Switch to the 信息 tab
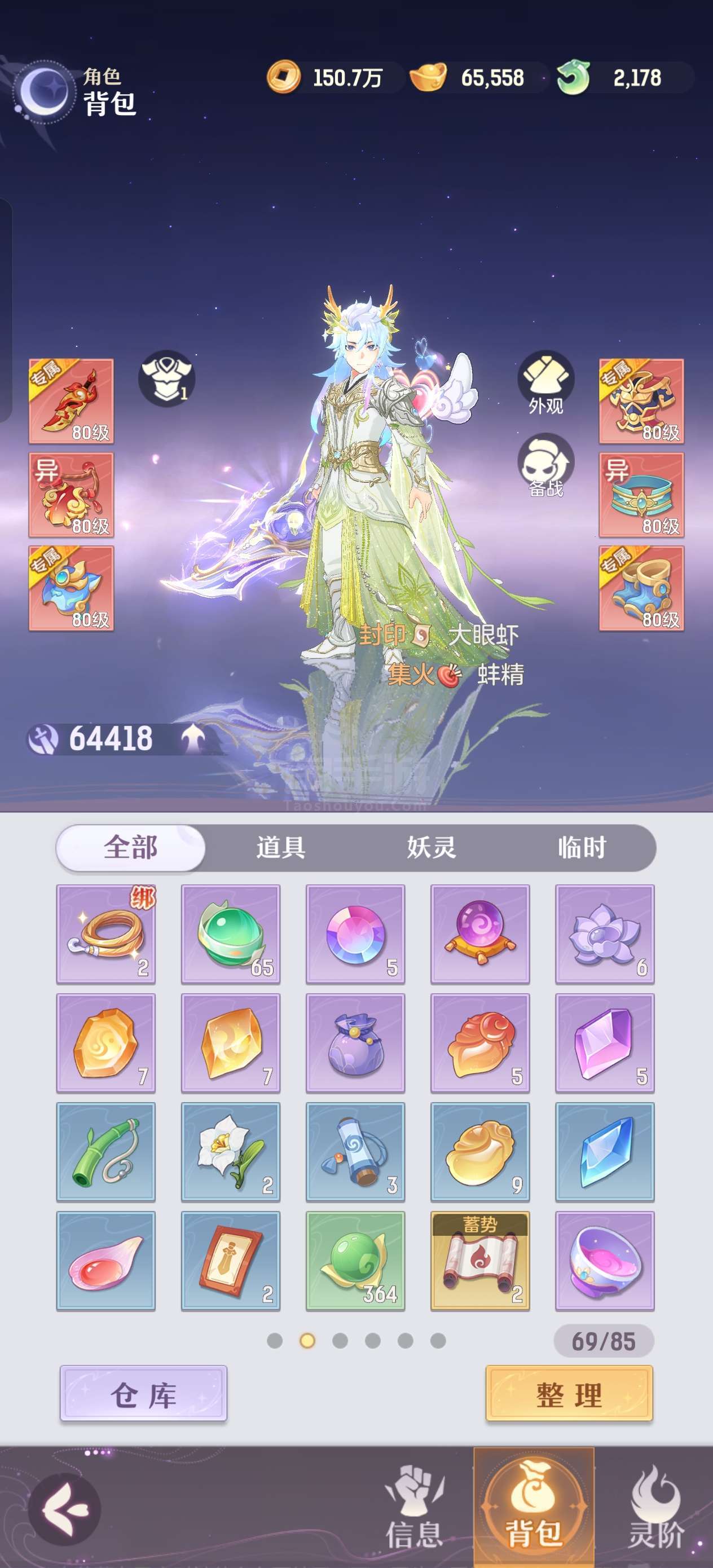The width and height of the screenshot is (713, 1568). point(414,1508)
